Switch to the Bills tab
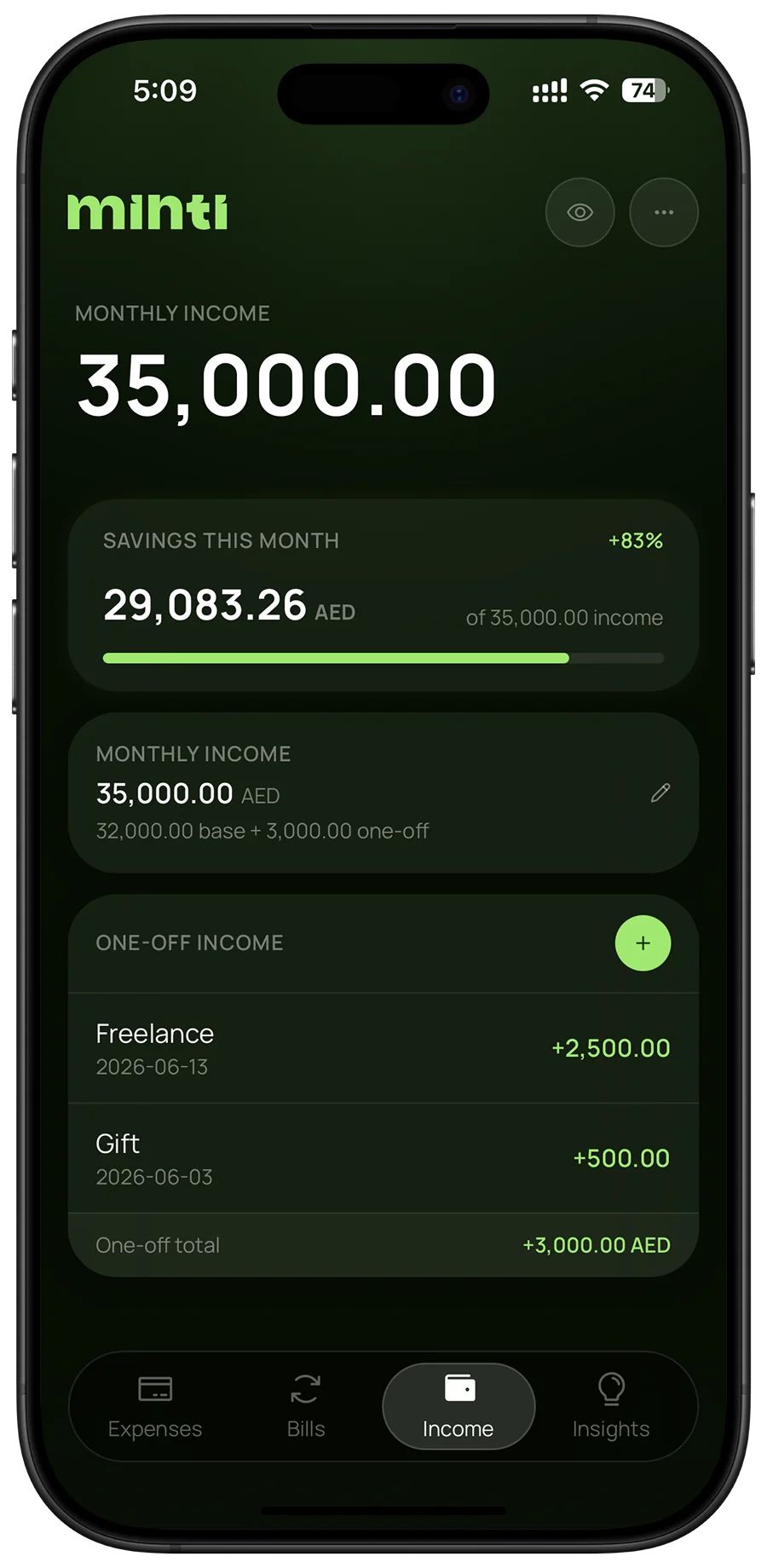 coord(306,1407)
